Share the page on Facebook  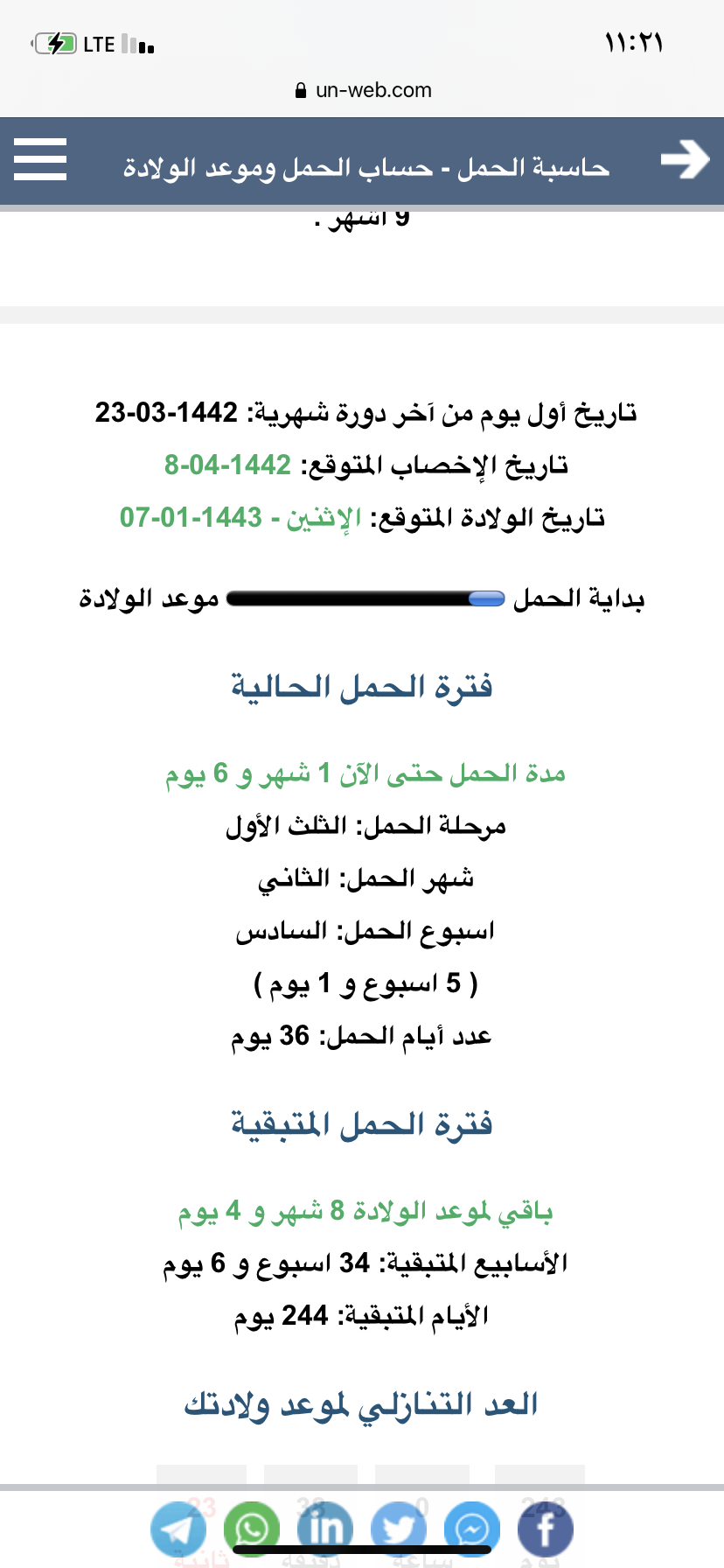(x=546, y=1529)
